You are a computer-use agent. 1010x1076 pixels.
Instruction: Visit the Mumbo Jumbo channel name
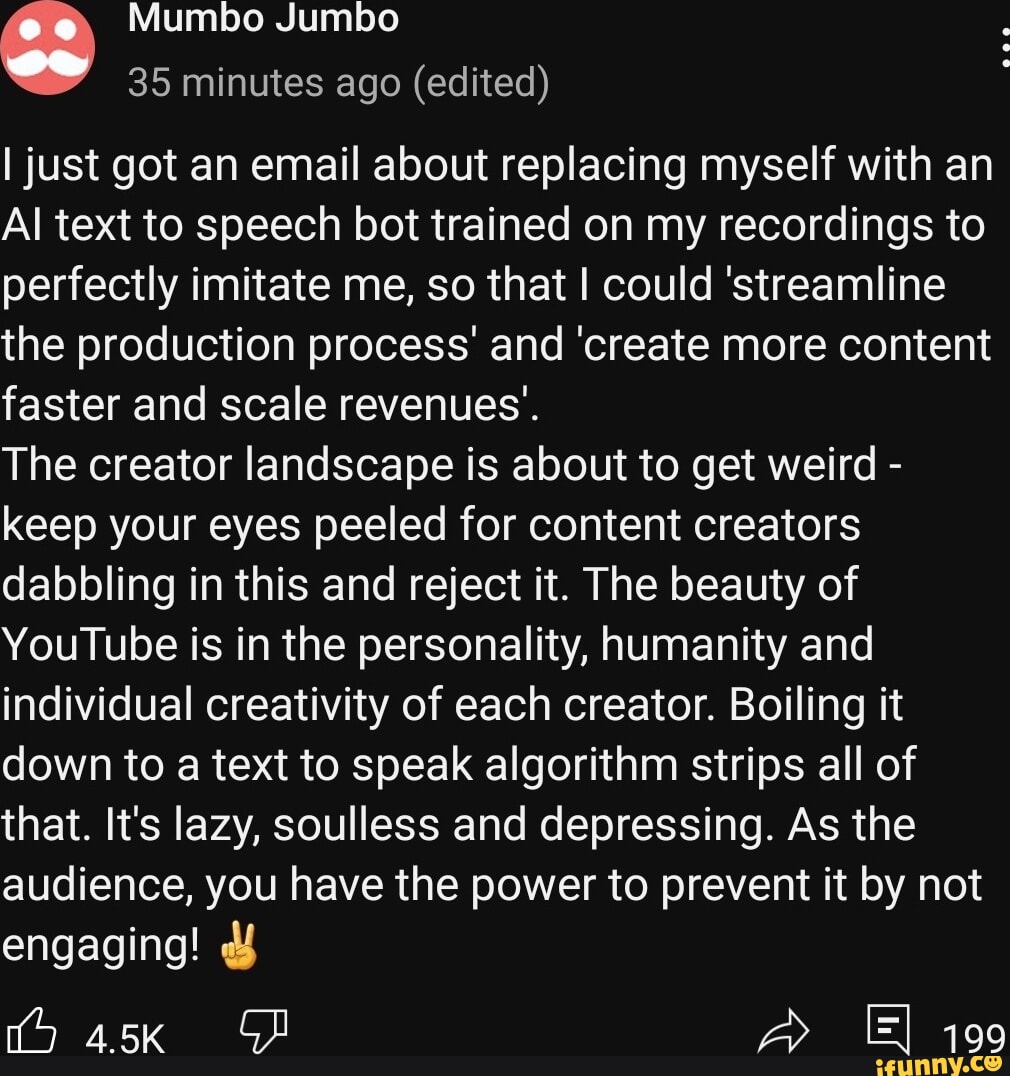[263, 19]
